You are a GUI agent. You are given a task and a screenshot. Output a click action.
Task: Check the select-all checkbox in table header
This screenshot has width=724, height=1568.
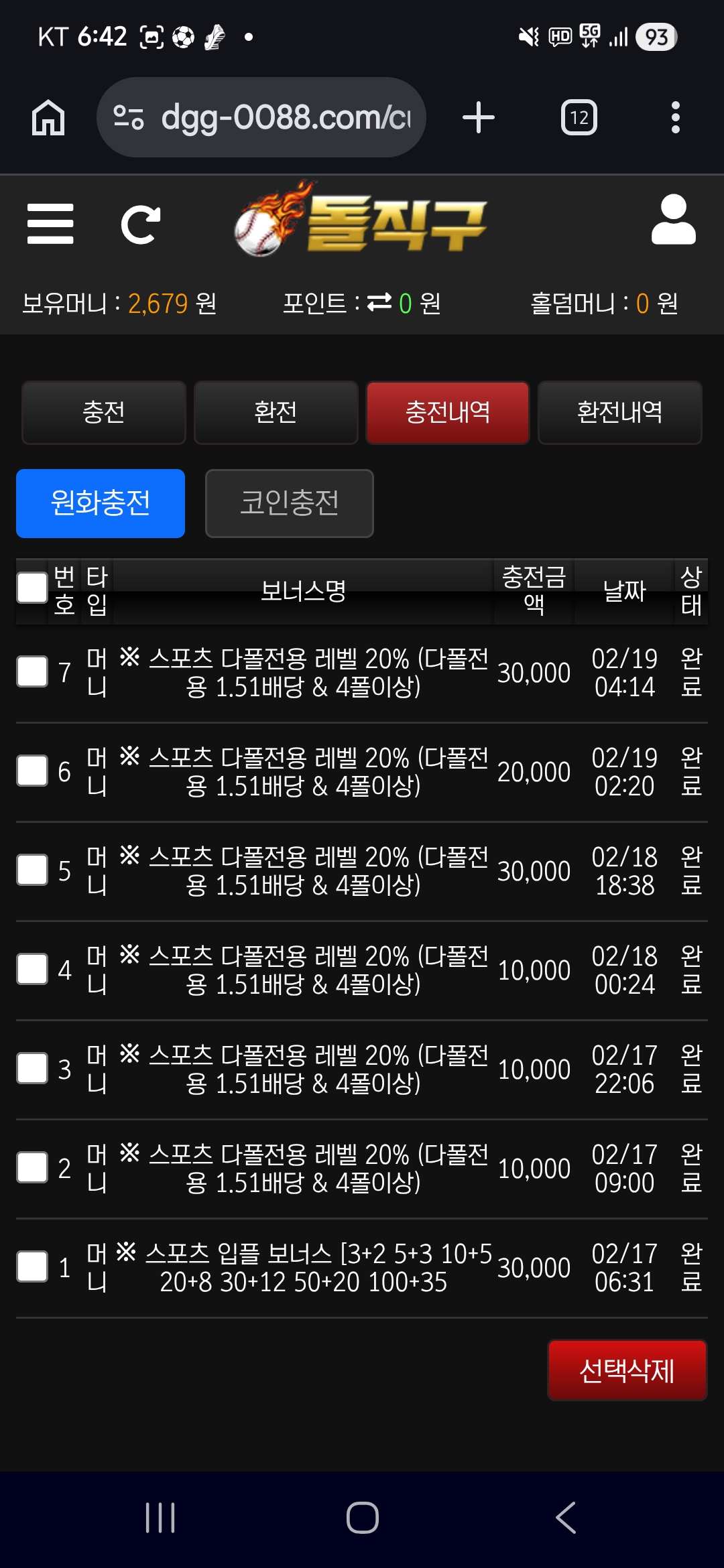(32, 588)
